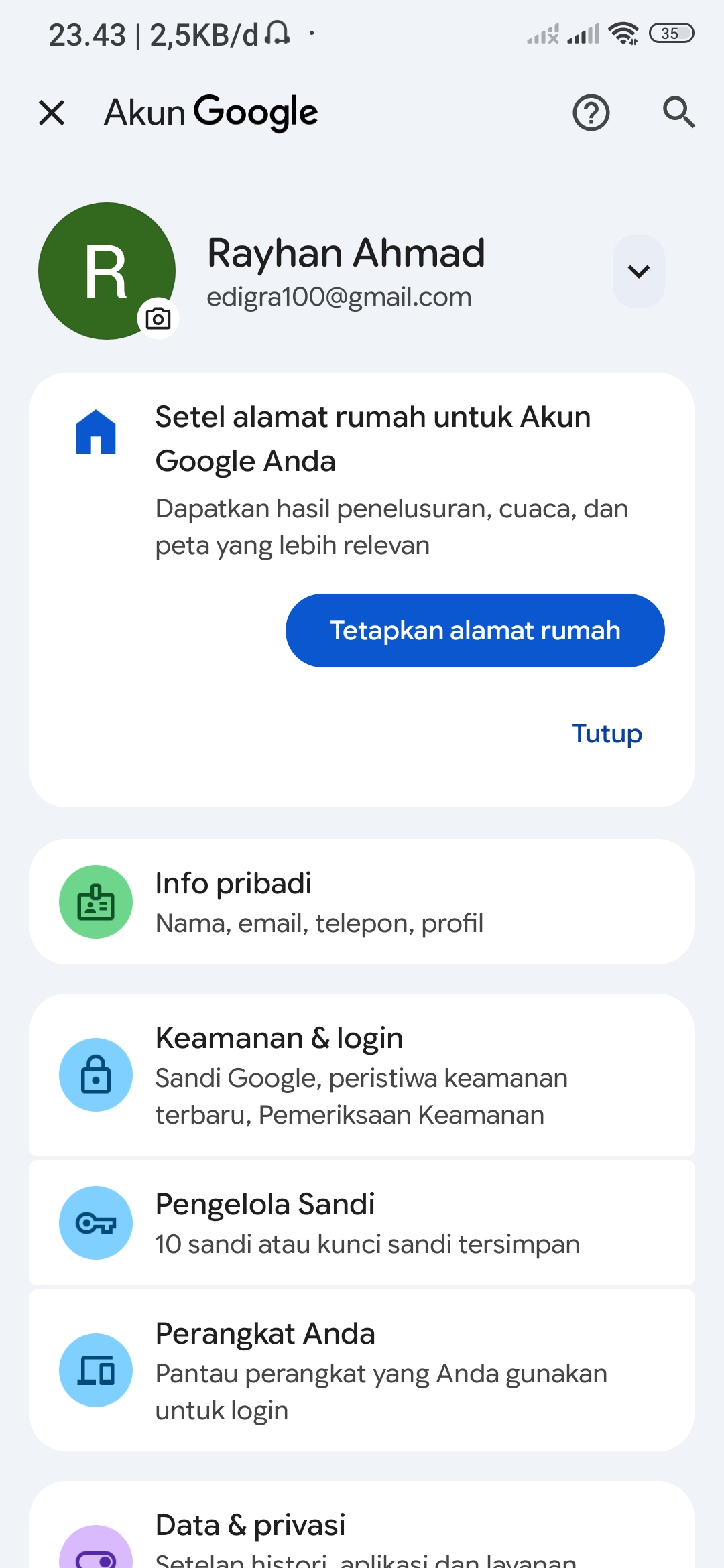Expand the account switcher chevron
The image size is (724, 1568).
tap(638, 271)
